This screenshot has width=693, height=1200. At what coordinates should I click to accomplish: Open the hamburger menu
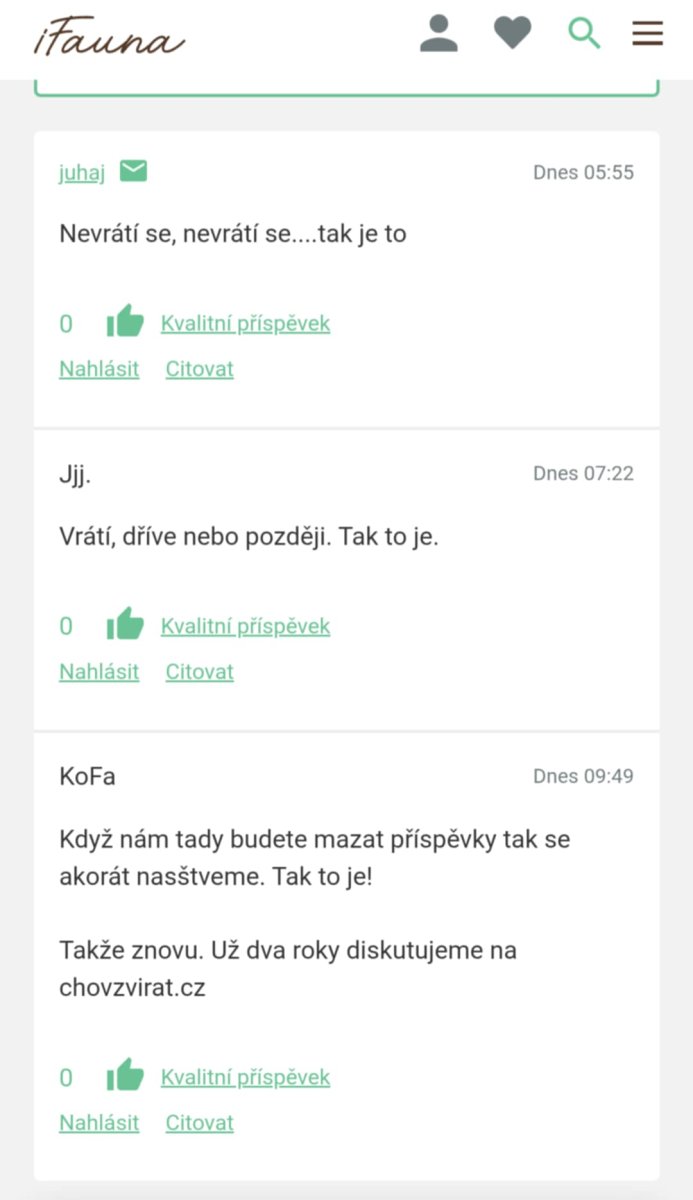(x=647, y=34)
